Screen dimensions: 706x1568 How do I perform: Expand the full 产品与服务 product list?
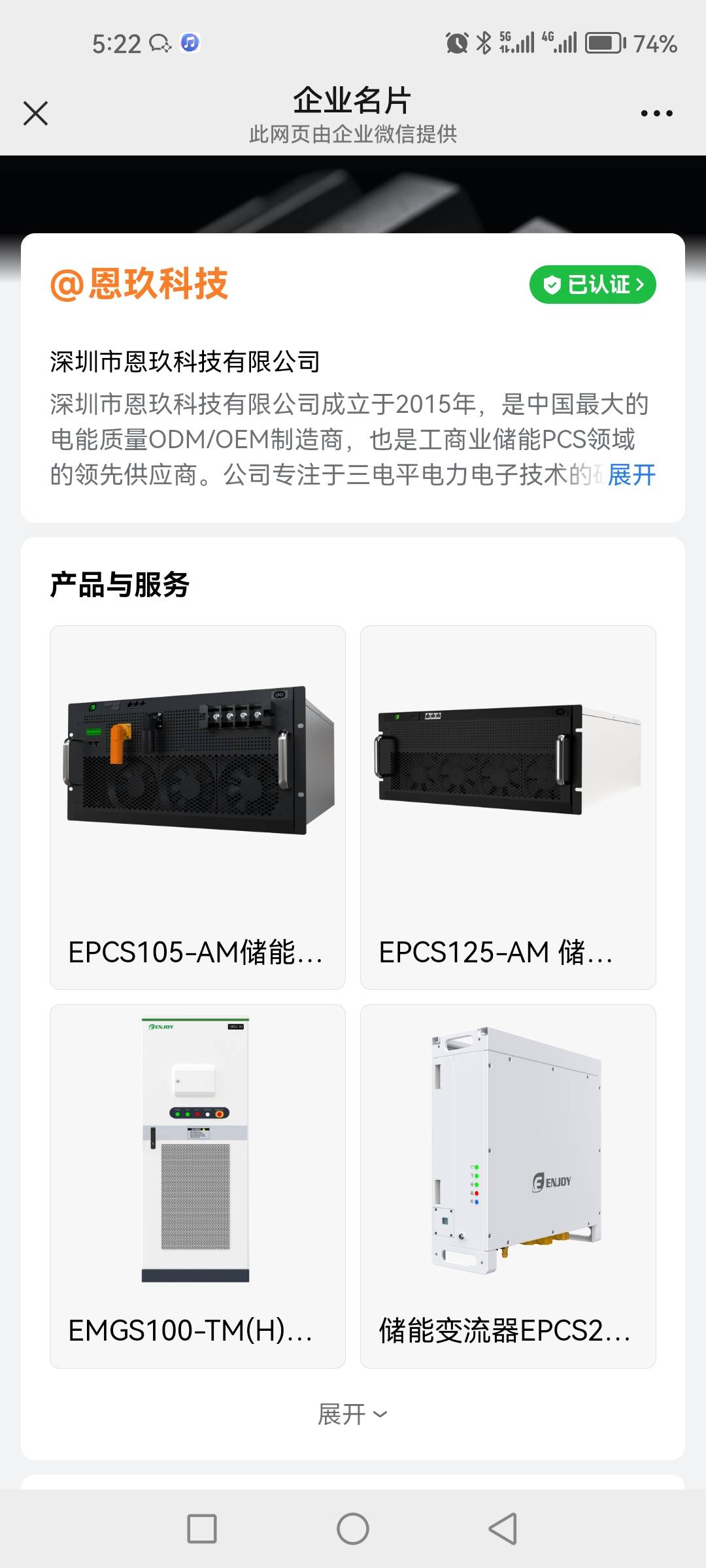point(352,1414)
